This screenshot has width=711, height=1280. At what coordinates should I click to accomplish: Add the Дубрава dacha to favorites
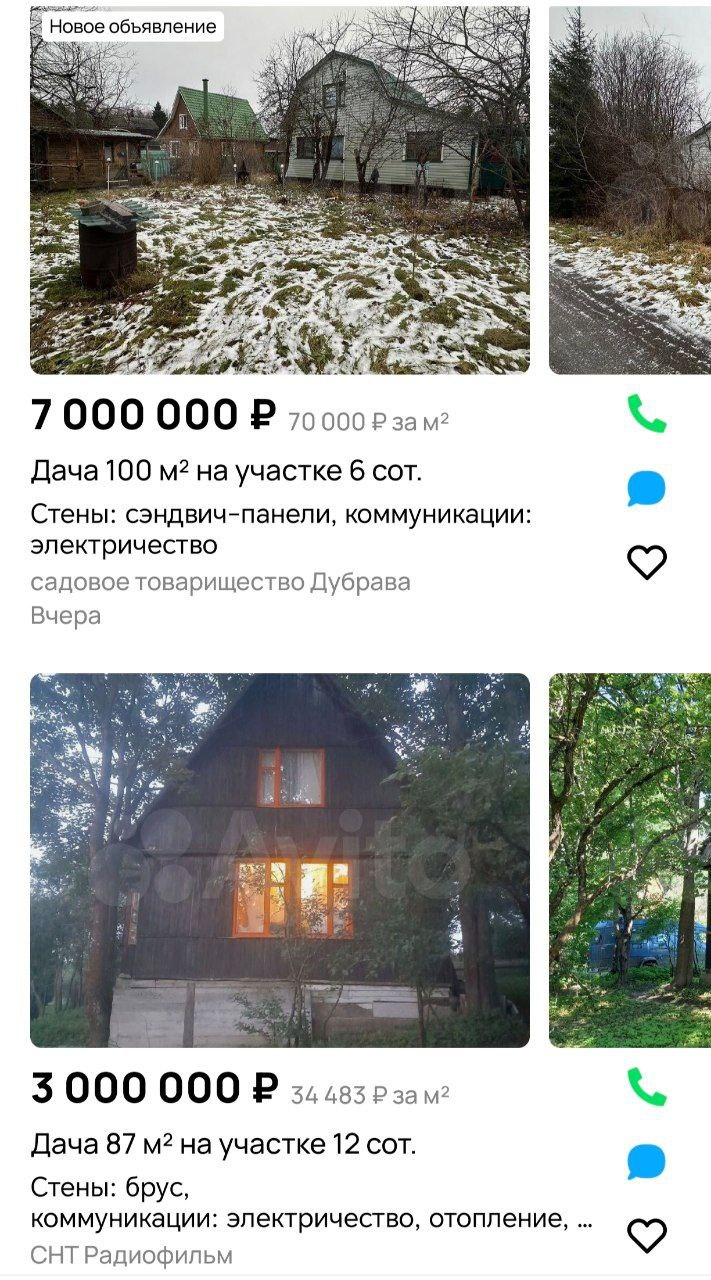(x=646, y=562)
